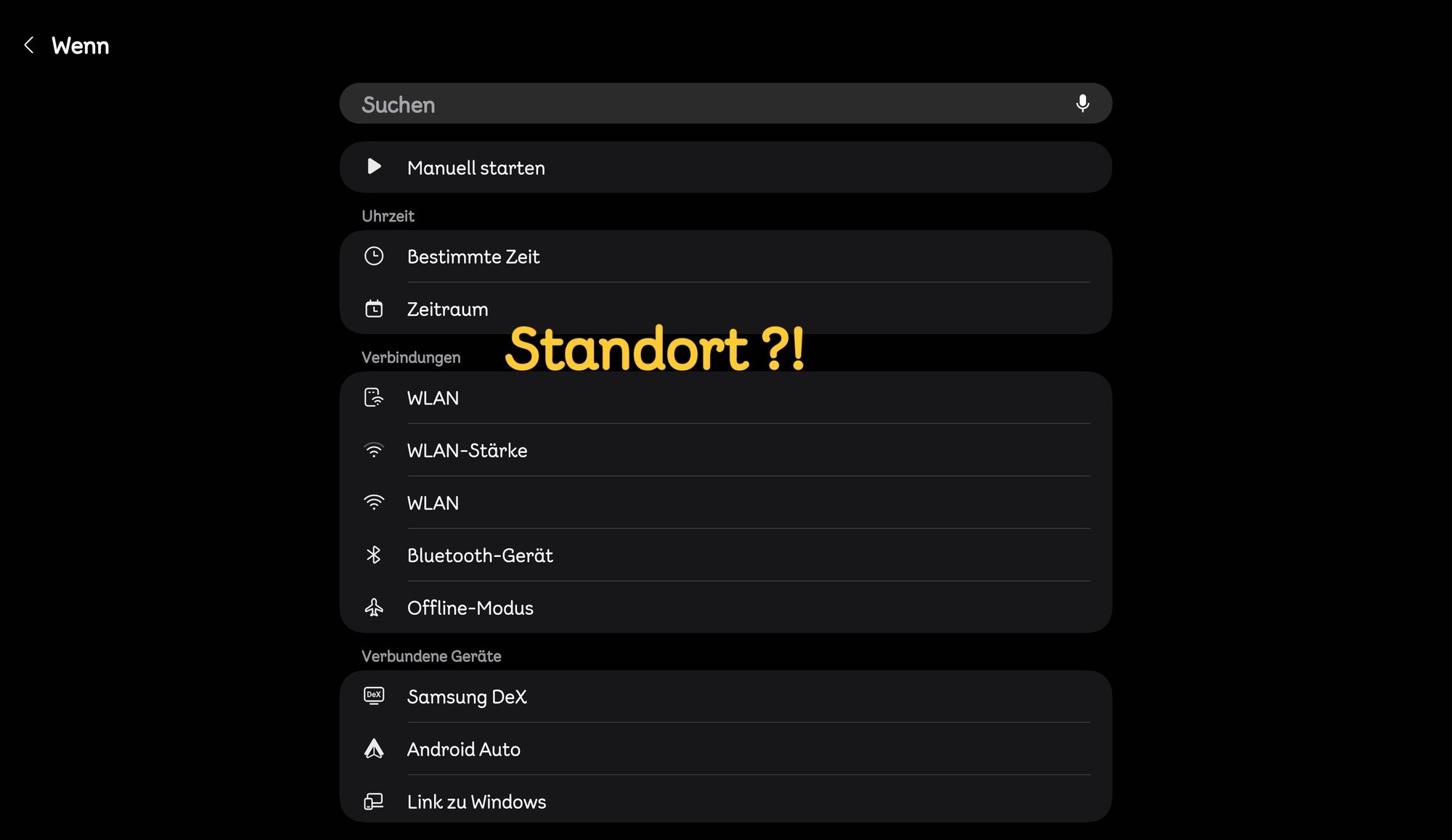Open WLAN-Stärke condition

725,451
